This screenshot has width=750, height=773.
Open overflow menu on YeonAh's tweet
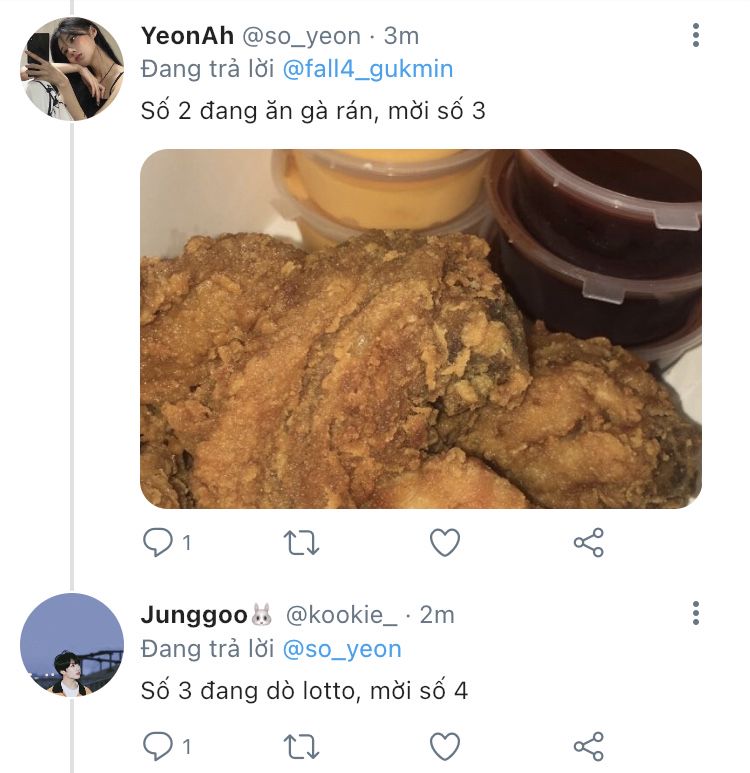click(696, 36)
